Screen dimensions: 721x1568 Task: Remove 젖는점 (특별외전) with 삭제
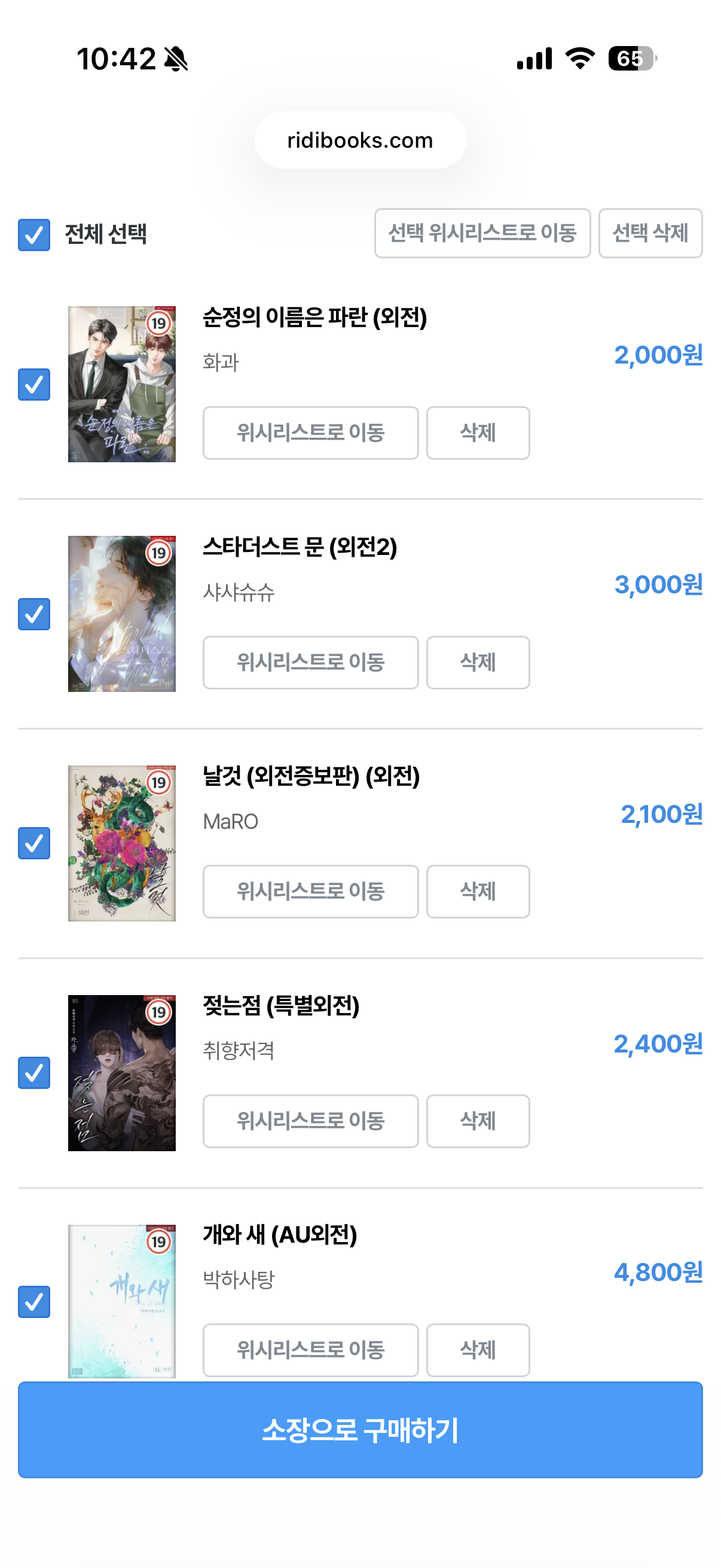pos(478,1121)
